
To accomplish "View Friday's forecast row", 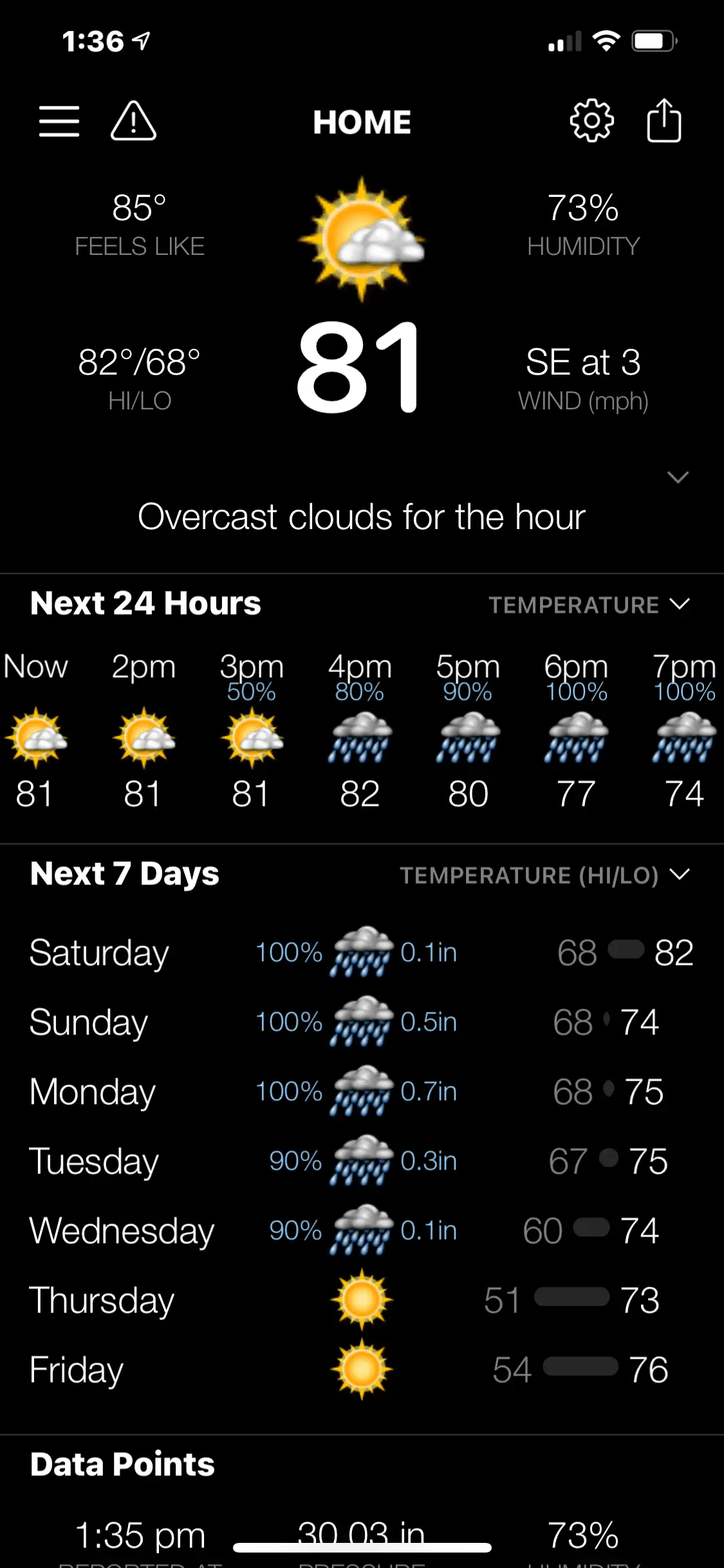I will [362, 1370].
